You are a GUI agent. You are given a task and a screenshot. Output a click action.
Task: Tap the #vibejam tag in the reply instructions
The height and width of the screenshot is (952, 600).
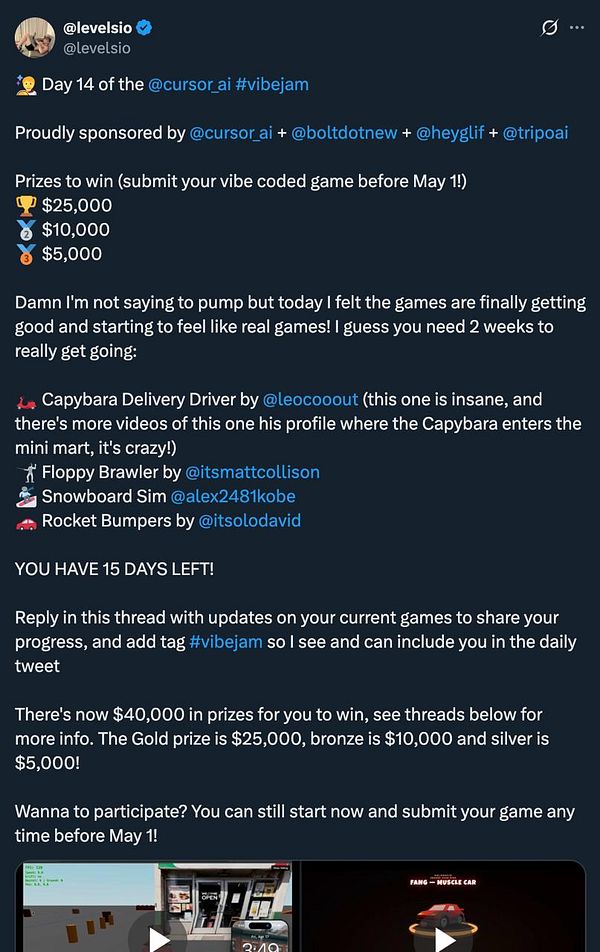[225, 642]
